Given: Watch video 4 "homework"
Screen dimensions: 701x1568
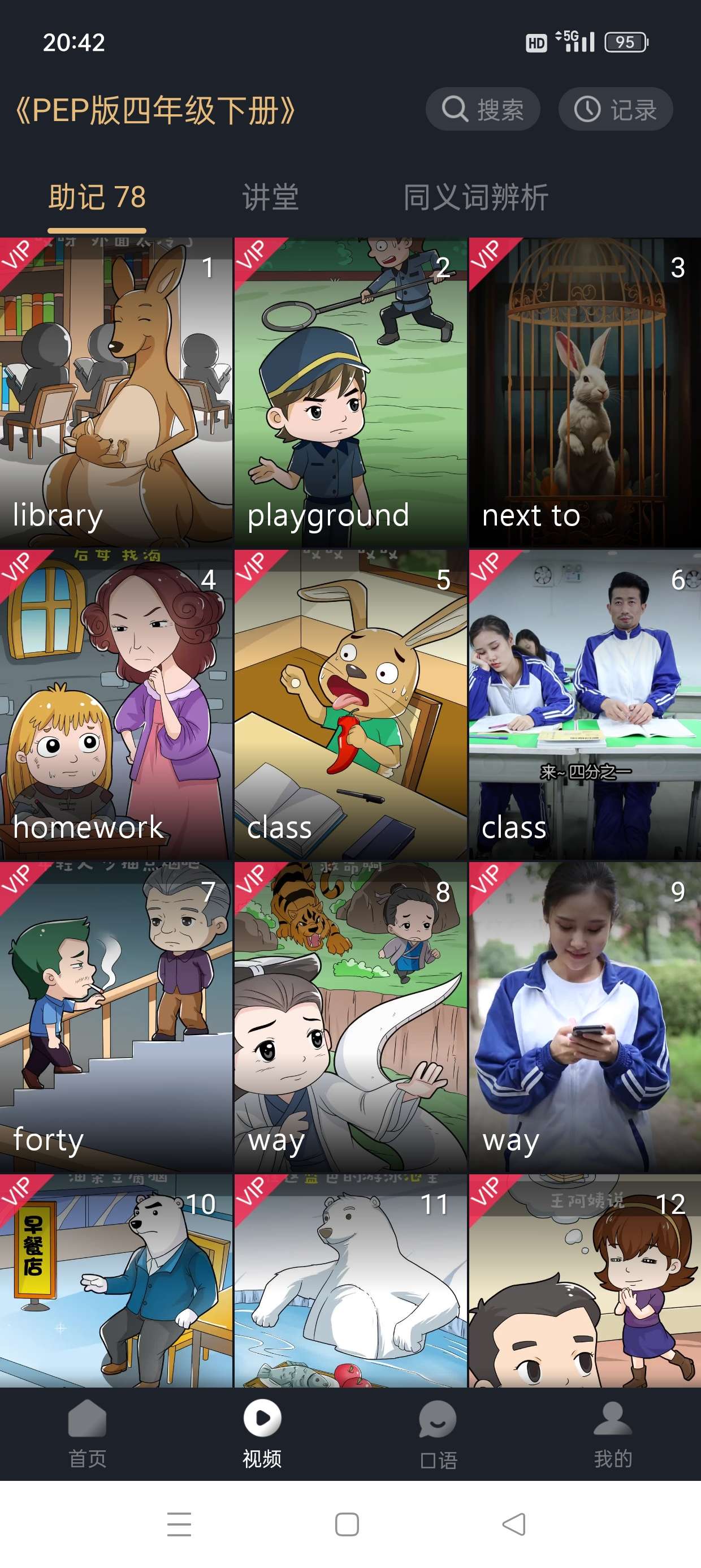Looking at the screenshot, I should tap(116, 704).
